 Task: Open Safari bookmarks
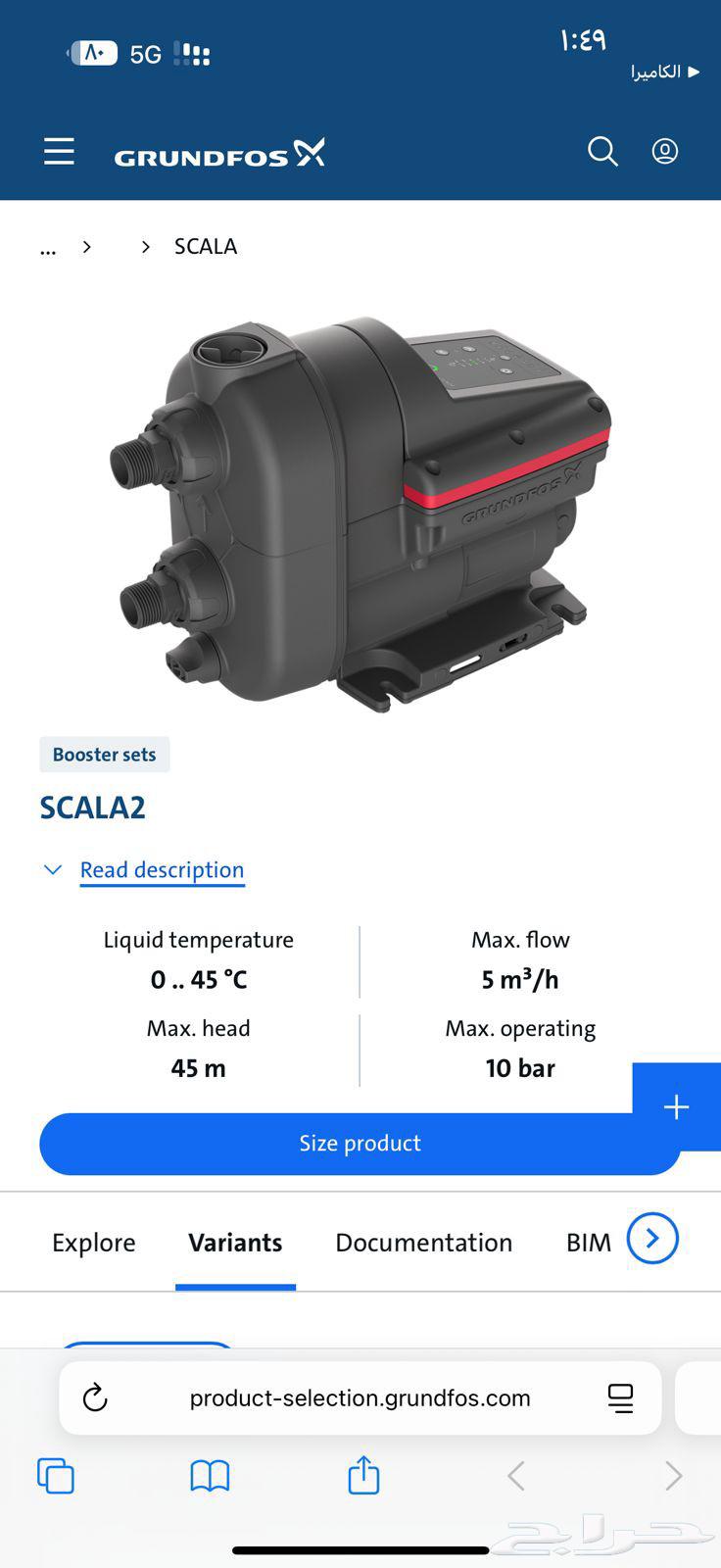(210, 1476)
